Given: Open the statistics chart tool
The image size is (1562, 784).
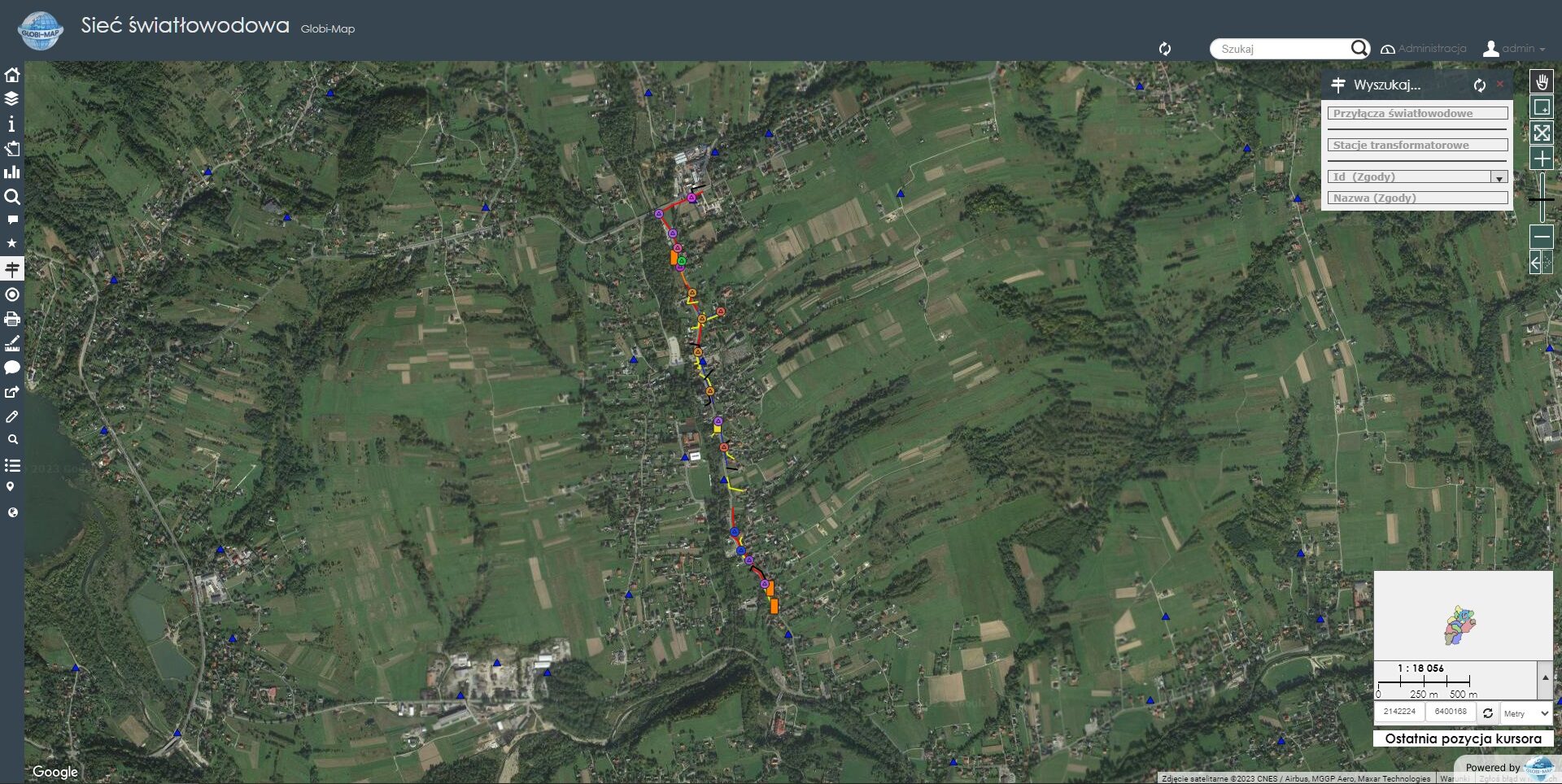Looking at the screenshot, I should coord(12,172).
